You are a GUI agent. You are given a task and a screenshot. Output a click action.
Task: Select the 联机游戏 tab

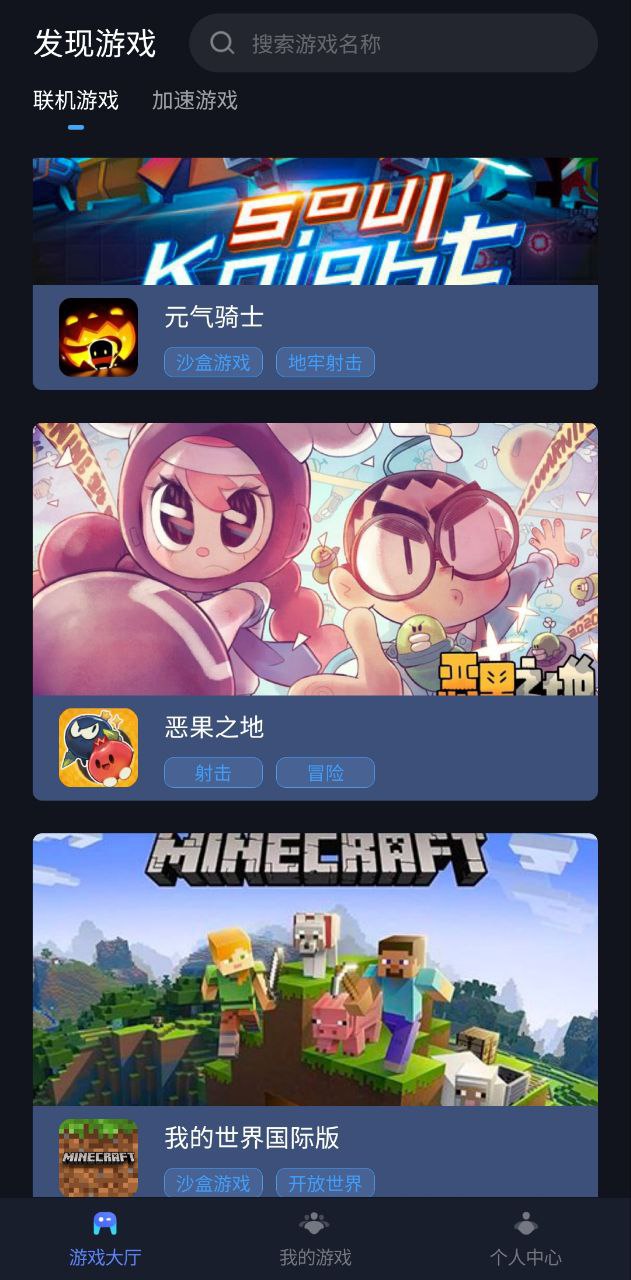[x=76, y=100]
